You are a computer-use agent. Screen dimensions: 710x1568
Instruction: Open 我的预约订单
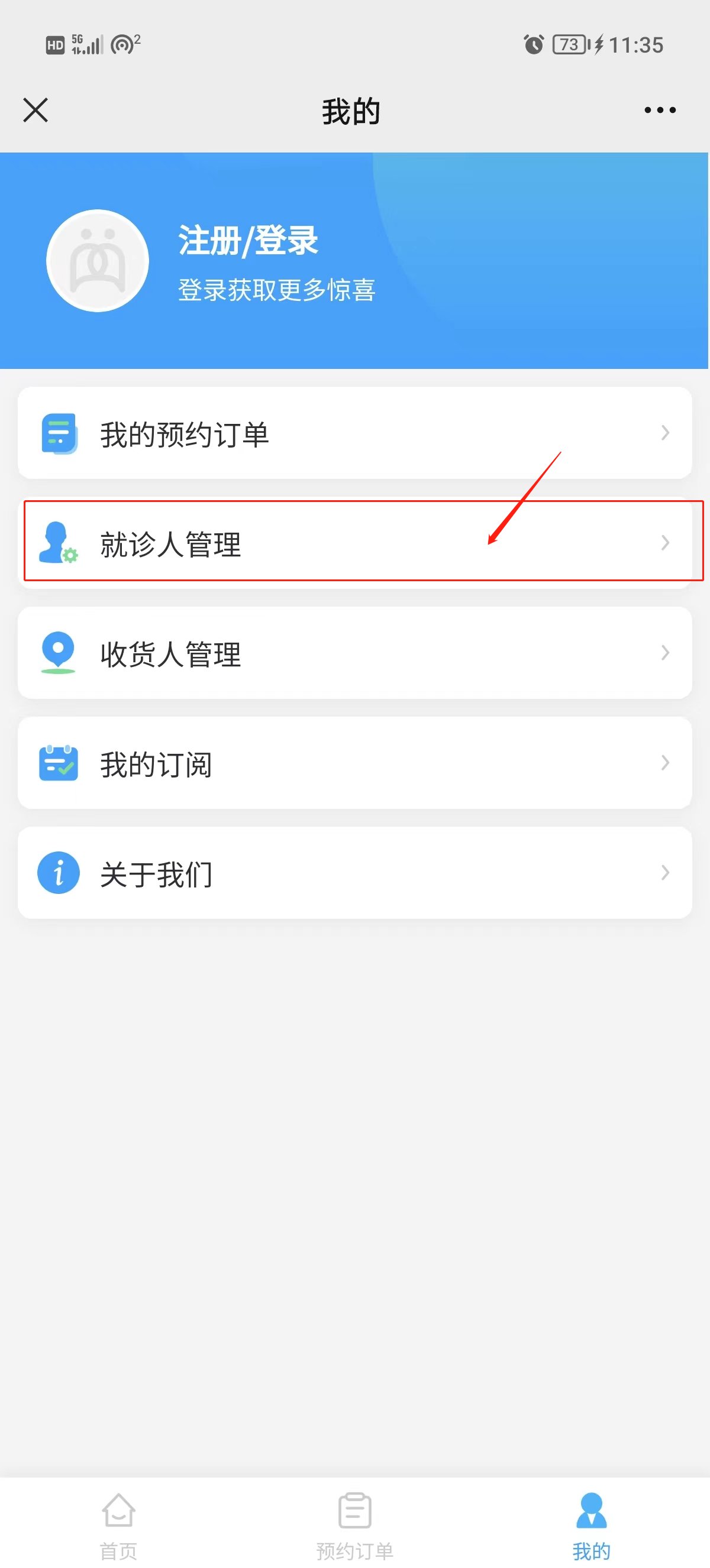pyautogui.click(x=354, y=433)
